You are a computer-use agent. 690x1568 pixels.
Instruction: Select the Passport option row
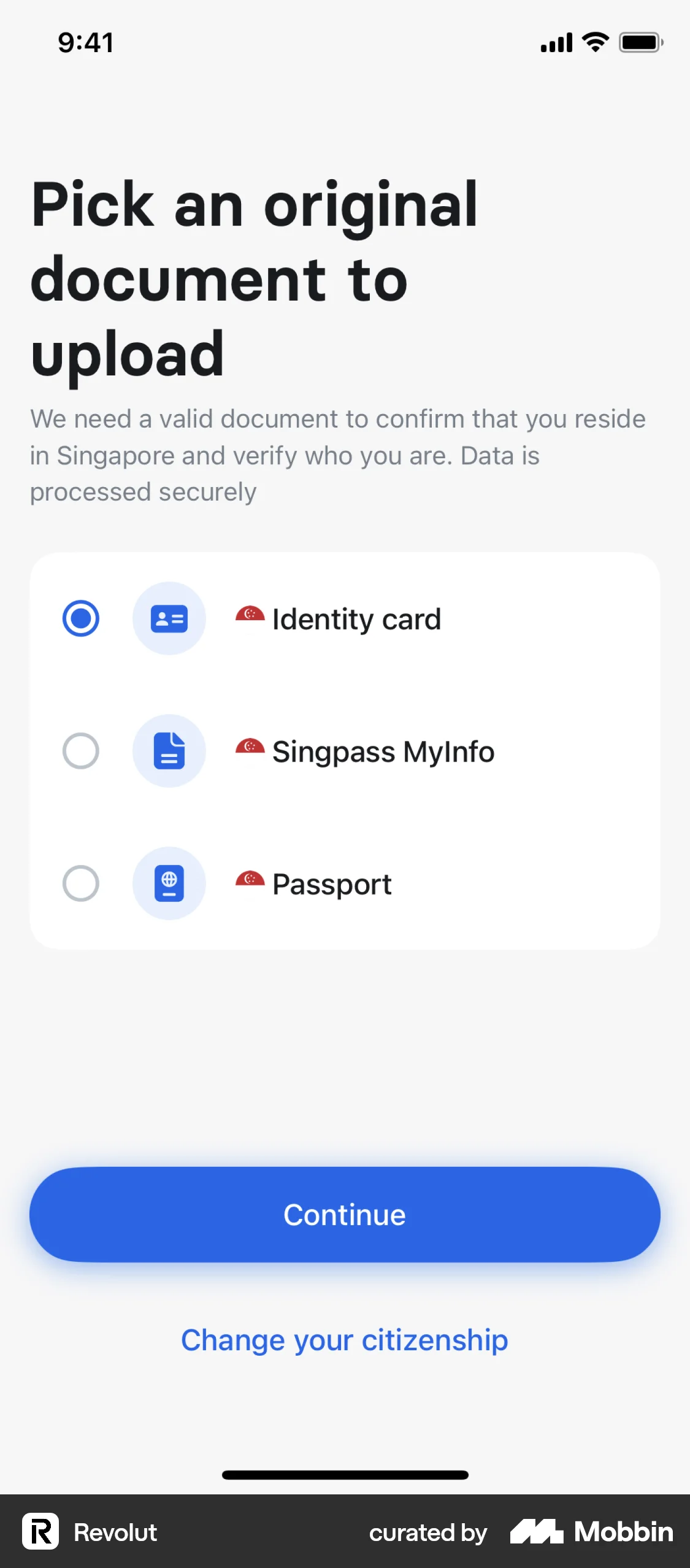pos(345,883)
